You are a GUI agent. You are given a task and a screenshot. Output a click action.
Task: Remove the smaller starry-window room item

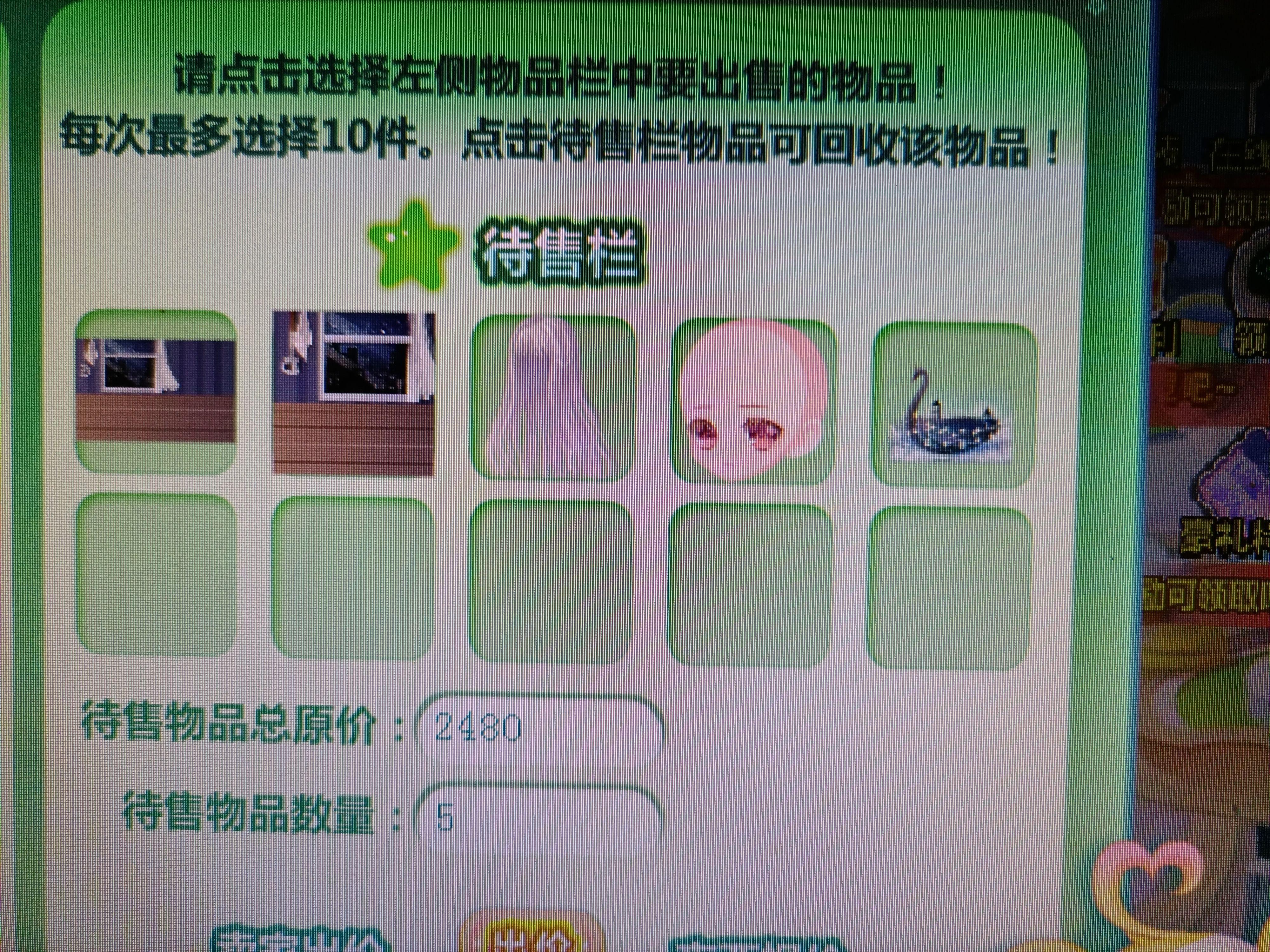point(156,392)
